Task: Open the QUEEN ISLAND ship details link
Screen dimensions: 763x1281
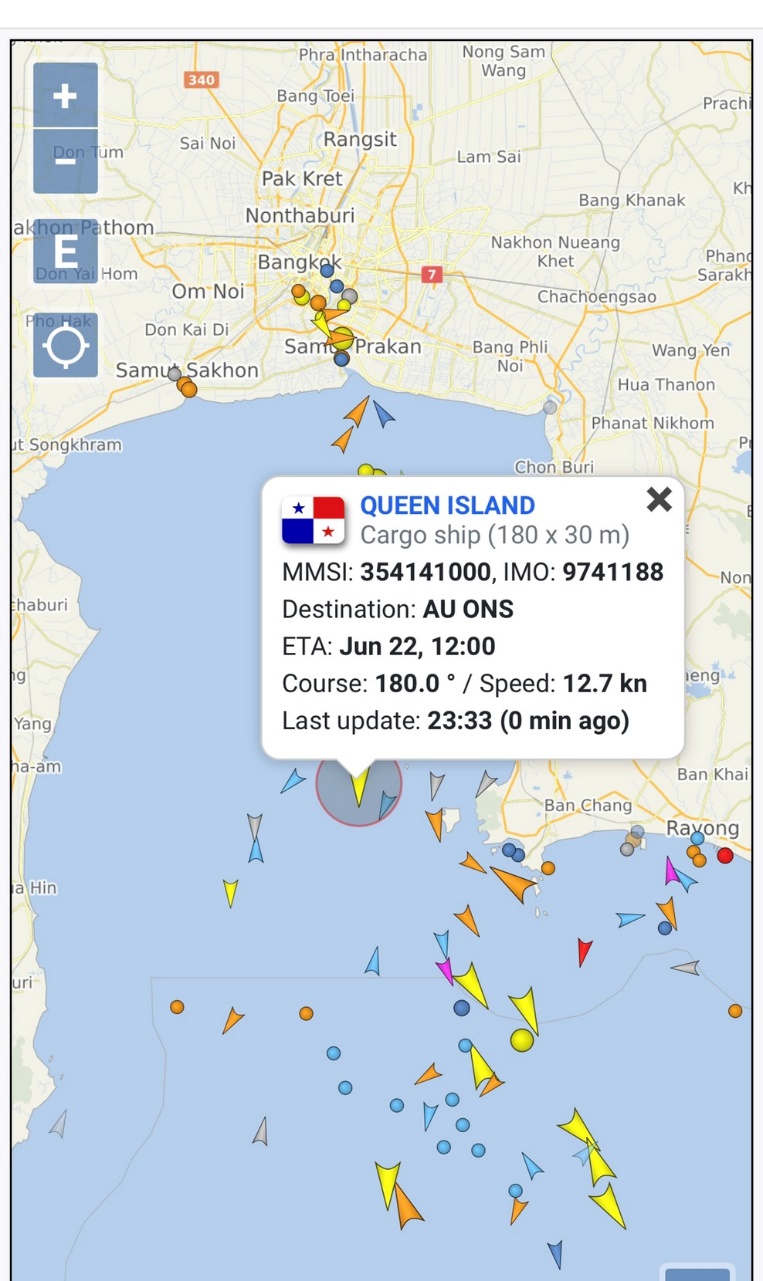Action: click(x=447, y=506)
